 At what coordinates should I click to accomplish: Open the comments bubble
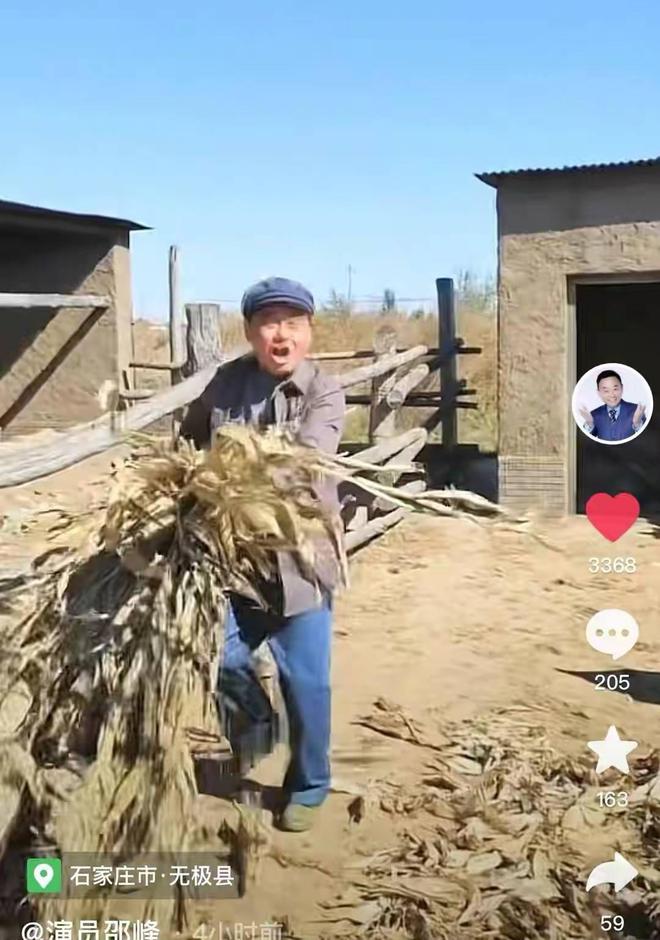612,634
